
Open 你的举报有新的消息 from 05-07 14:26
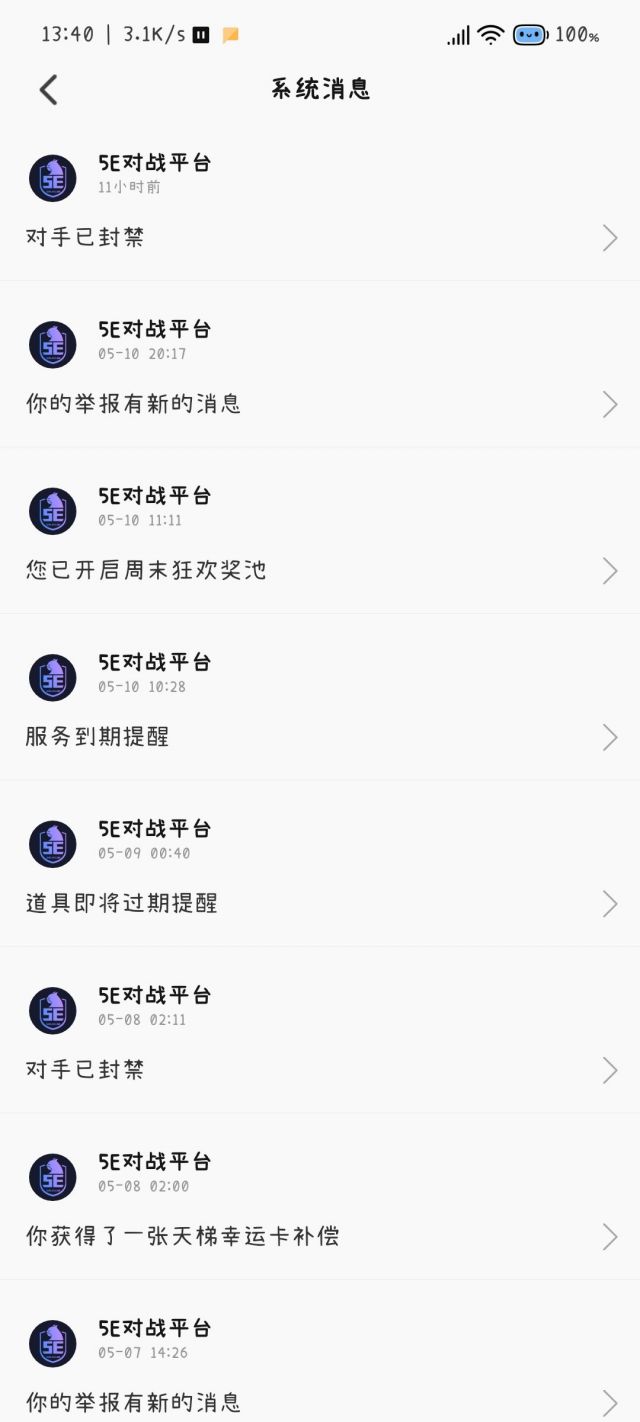(x=320, y=1400)
